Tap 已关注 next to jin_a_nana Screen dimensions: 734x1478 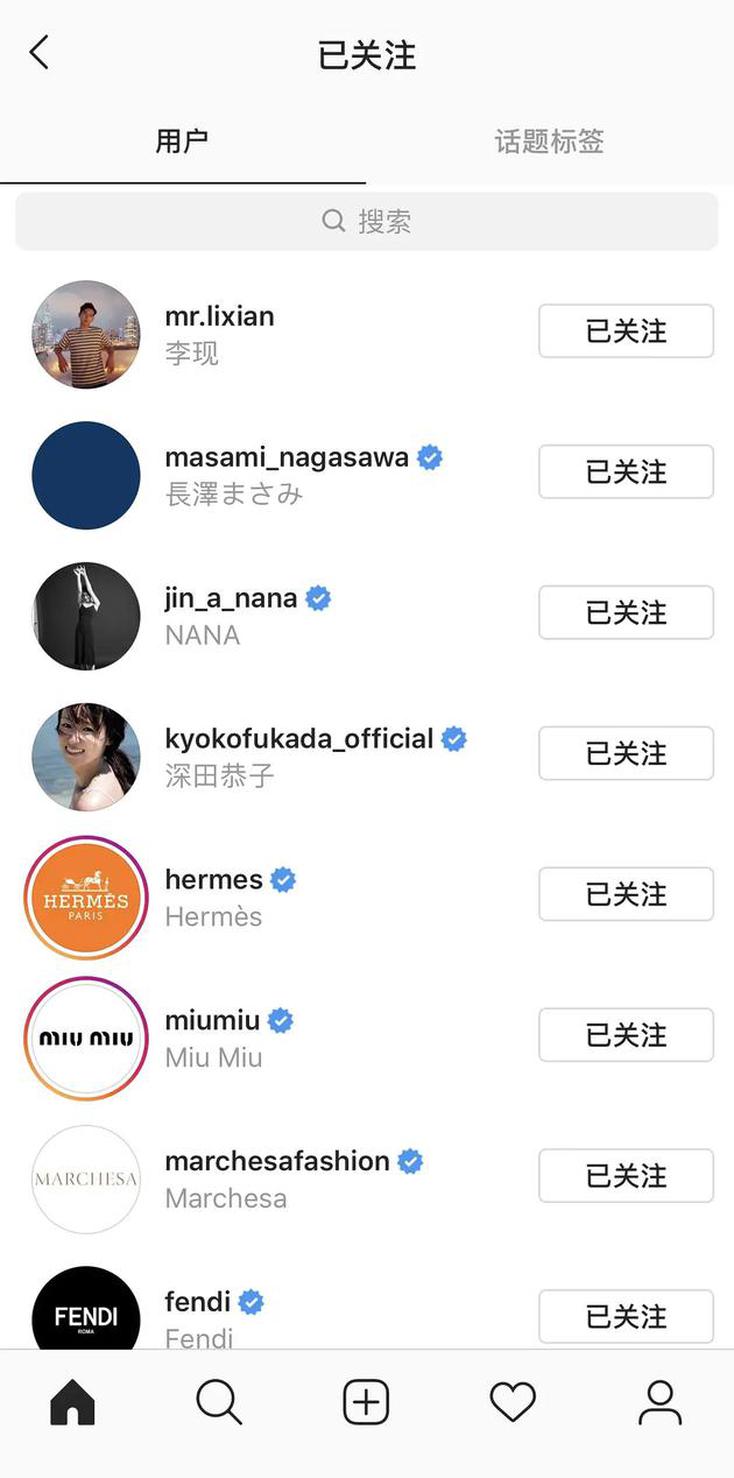pyautogui.click(x=626, y=612)
